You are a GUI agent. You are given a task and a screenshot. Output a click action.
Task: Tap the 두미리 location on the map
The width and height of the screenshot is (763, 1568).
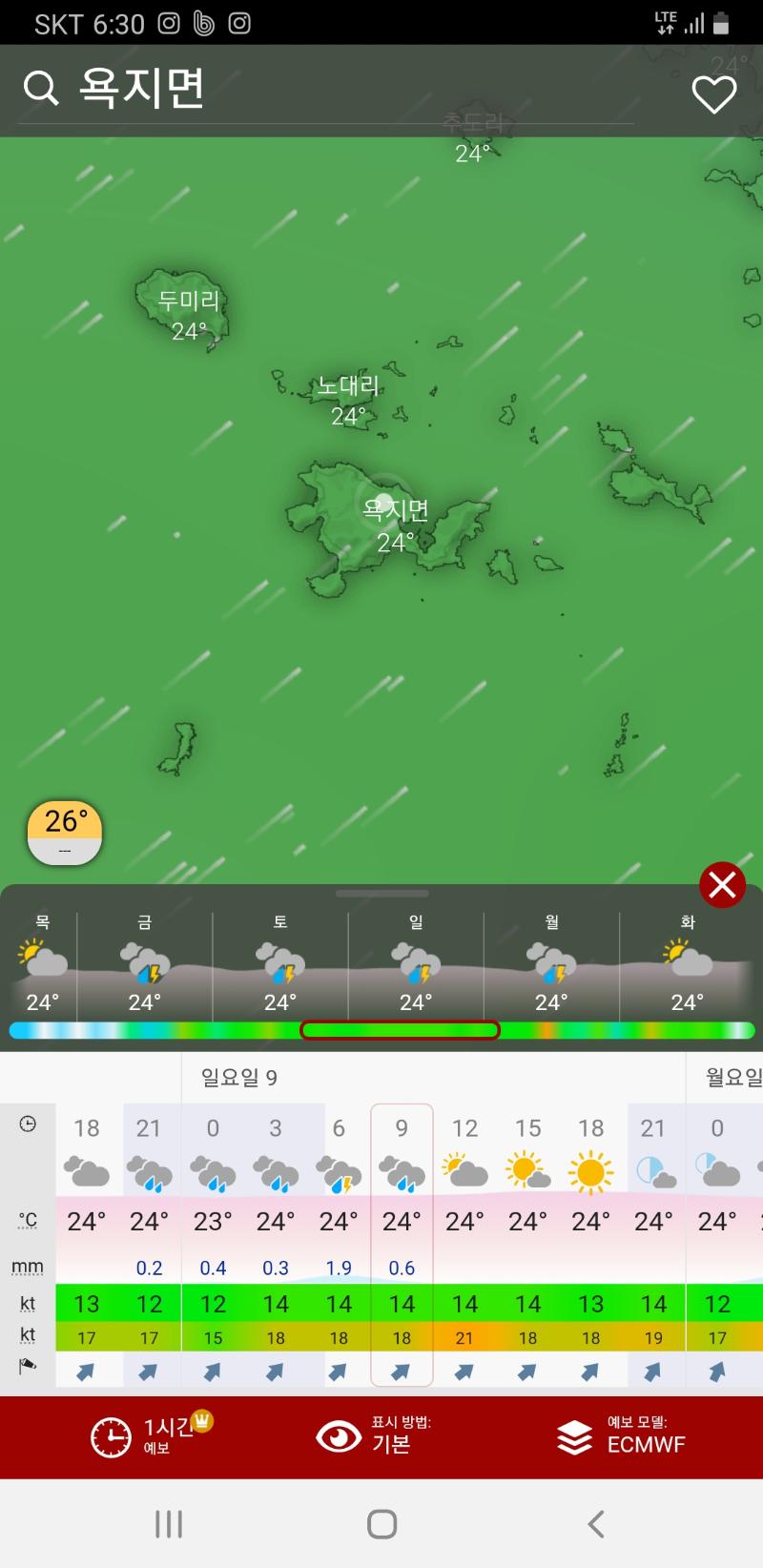pos(189,315)
